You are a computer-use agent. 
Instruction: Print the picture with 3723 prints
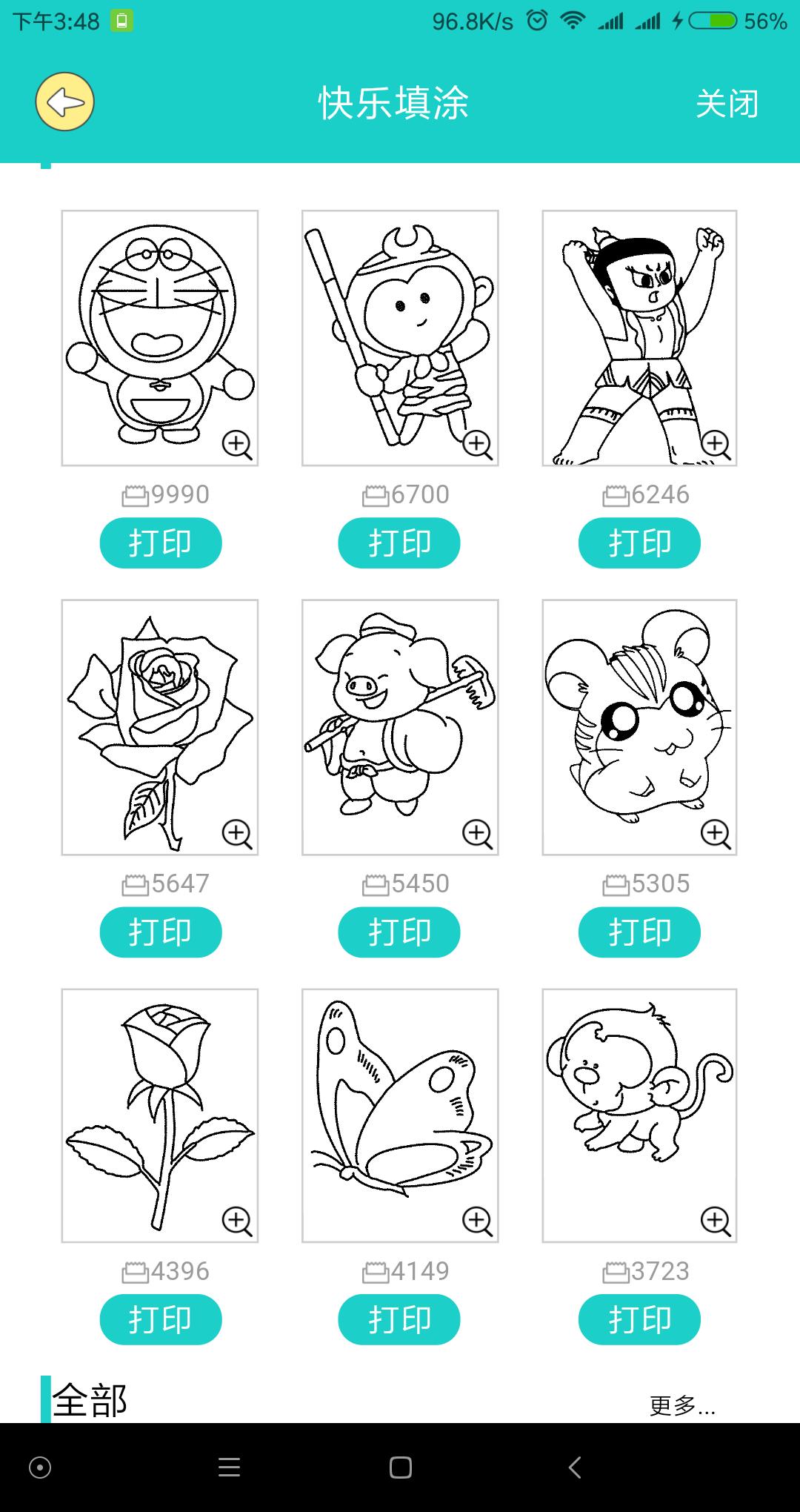(639, 1320)
